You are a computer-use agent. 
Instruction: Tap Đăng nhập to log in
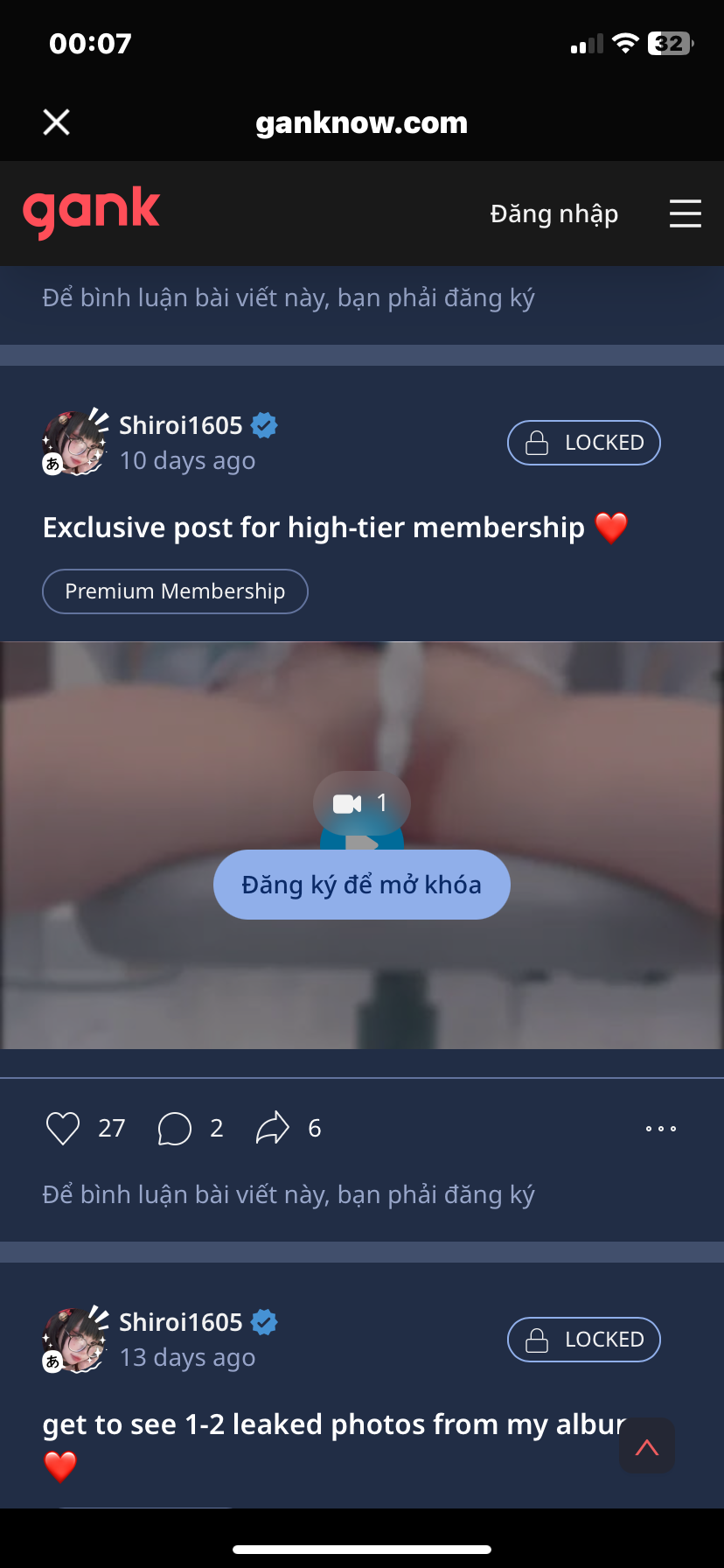tap(553, 213)
